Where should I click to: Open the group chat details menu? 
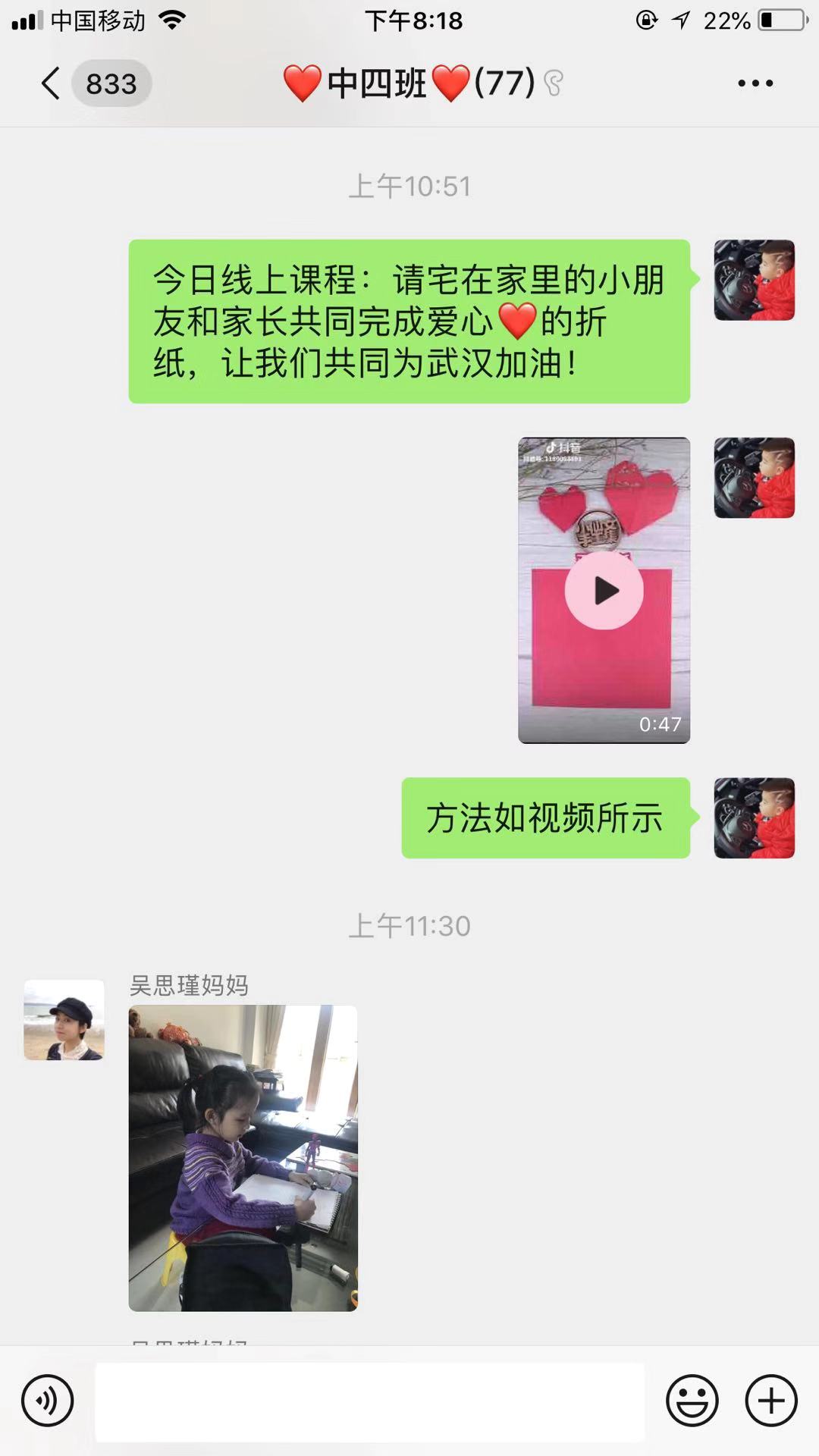pos(755,83)
